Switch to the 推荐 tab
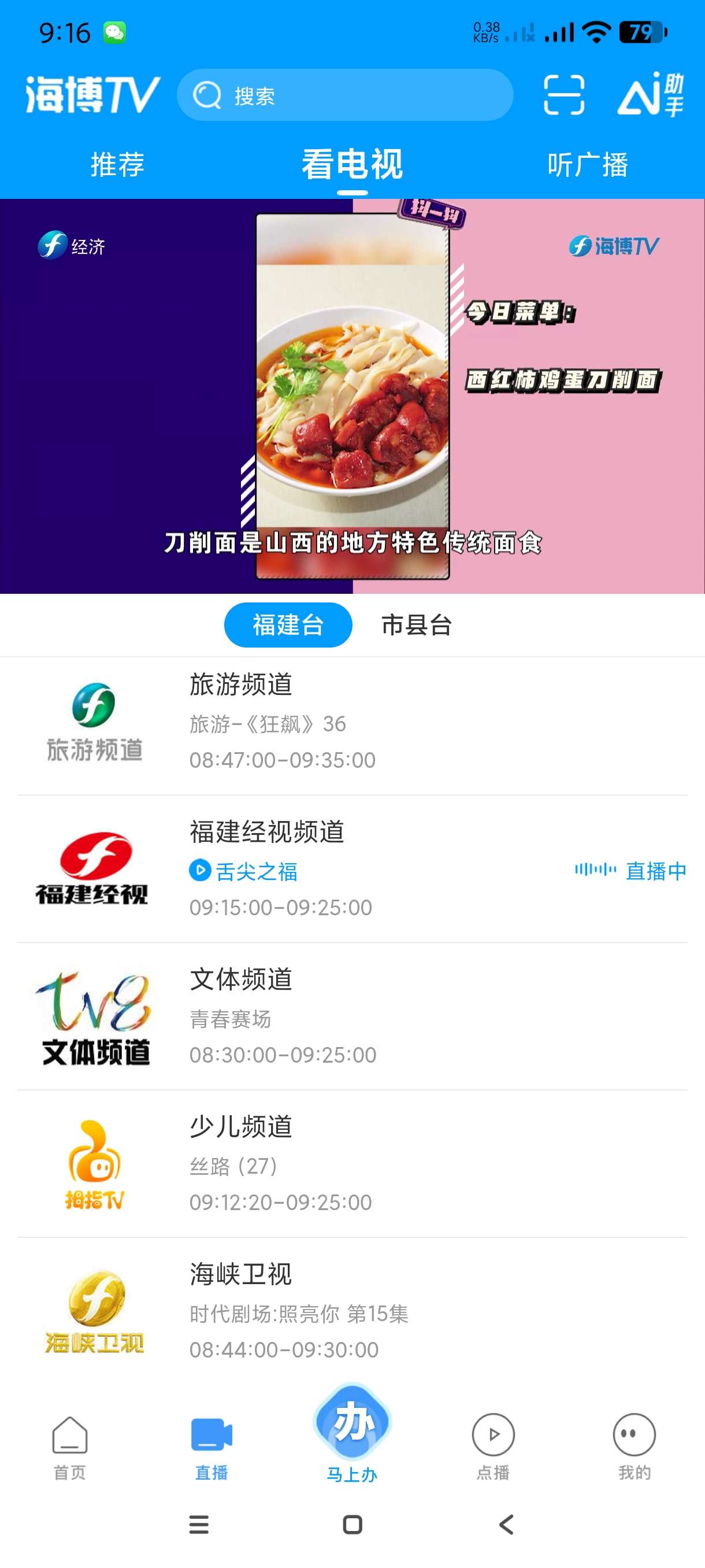This screenshot has width=705, height=1568. pyautogui.click(x=117, y=165)
